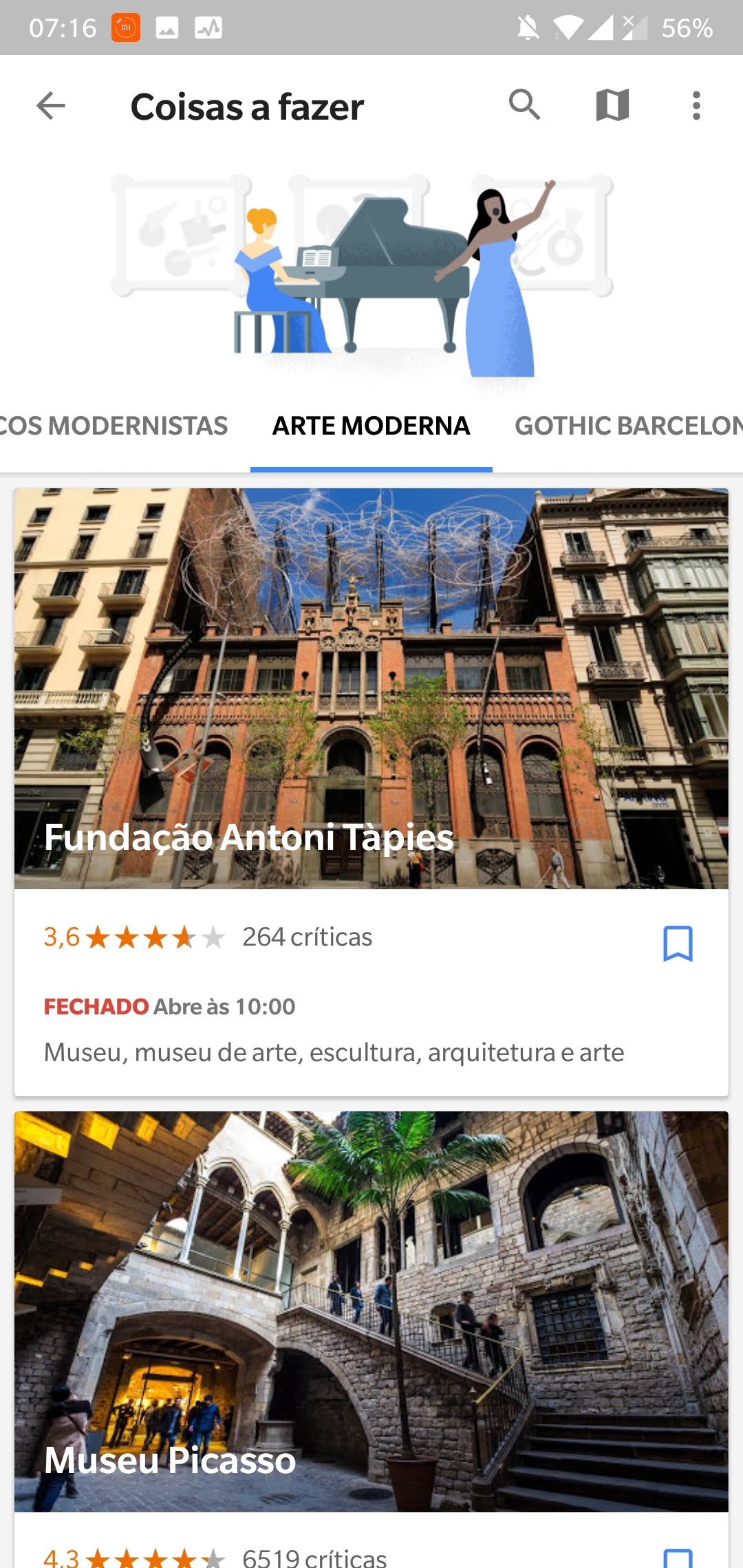The width and height of the screenshot is (743, 1568).
Task: Switch to the Gothic Barcelona tab
Action: (x=629, y=426)
